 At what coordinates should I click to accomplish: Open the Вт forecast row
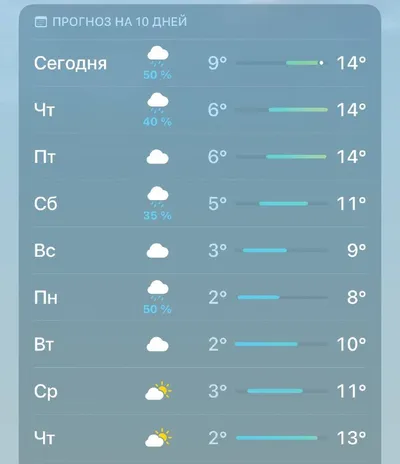click(x=200, y=344)
